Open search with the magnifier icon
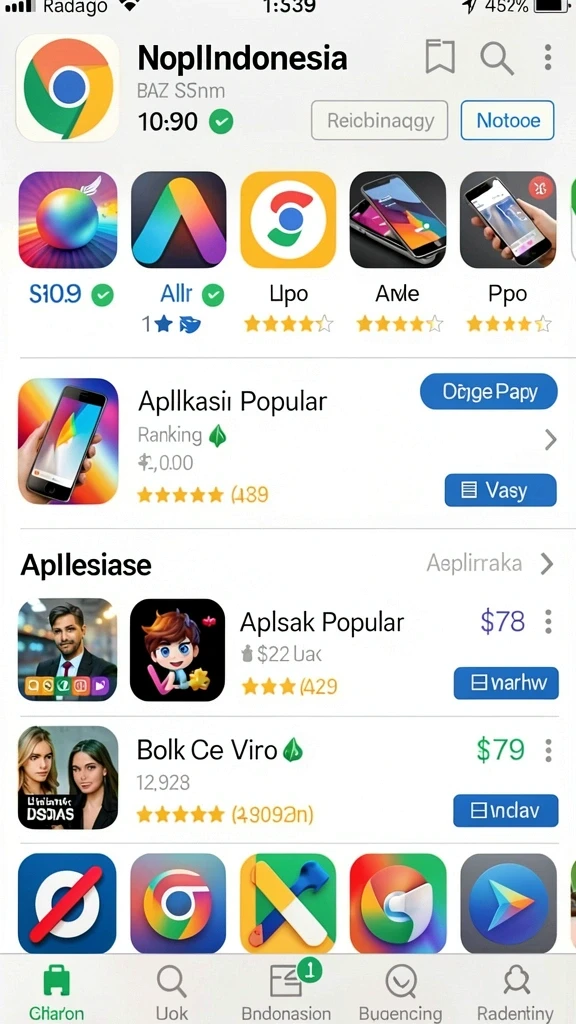This screenshot has width=576, height=1024. click(497, 58)
